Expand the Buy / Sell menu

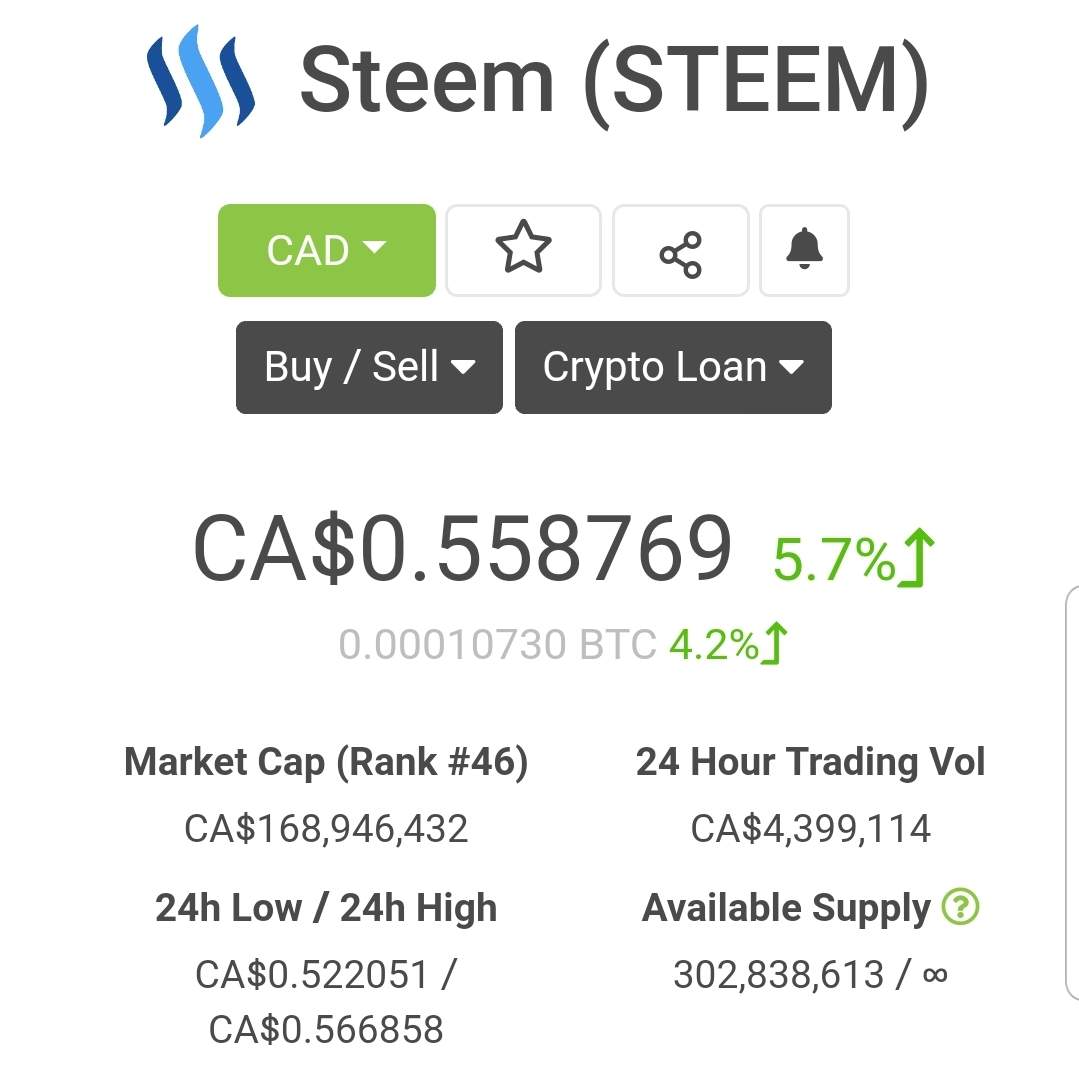[369, 367]
